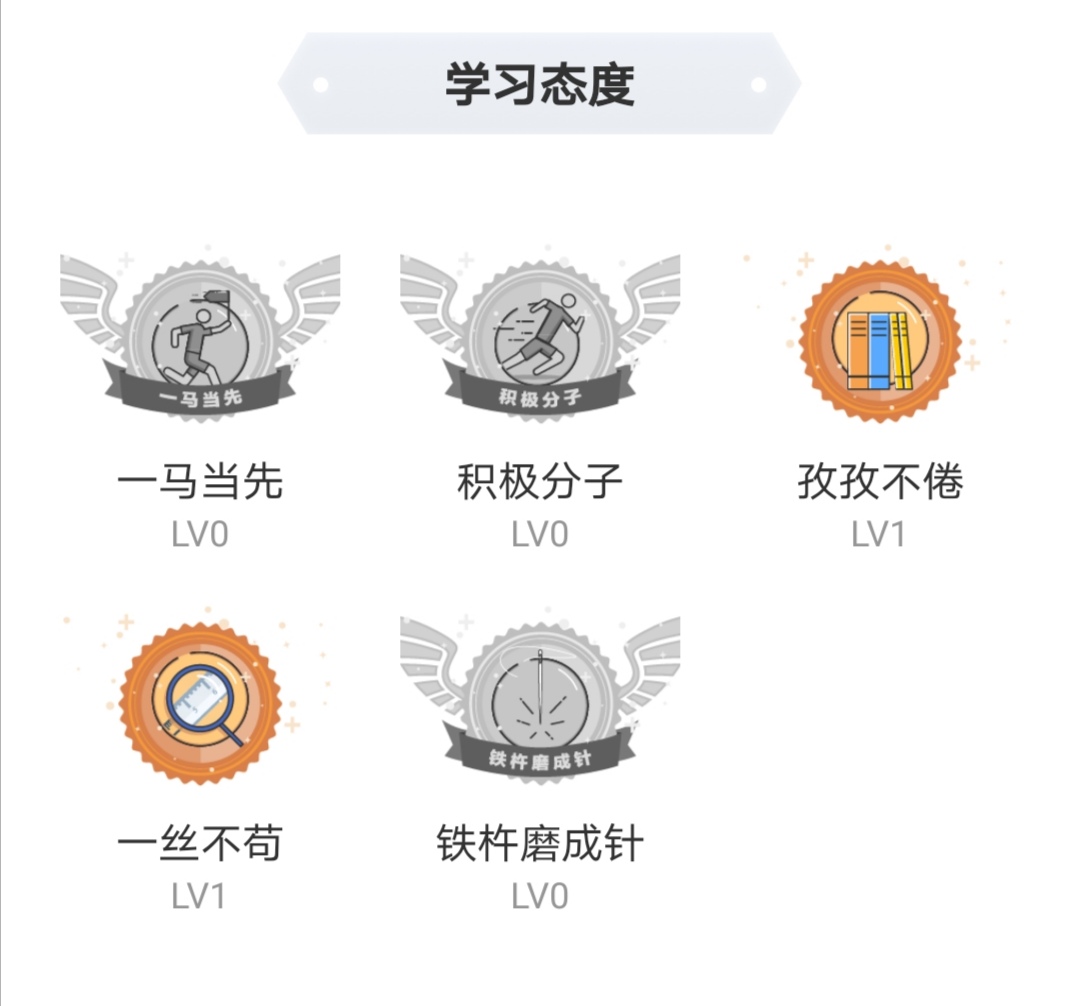
Task: Select the 孜孜不倦 LV1 badge
Action: coord(880,342)
